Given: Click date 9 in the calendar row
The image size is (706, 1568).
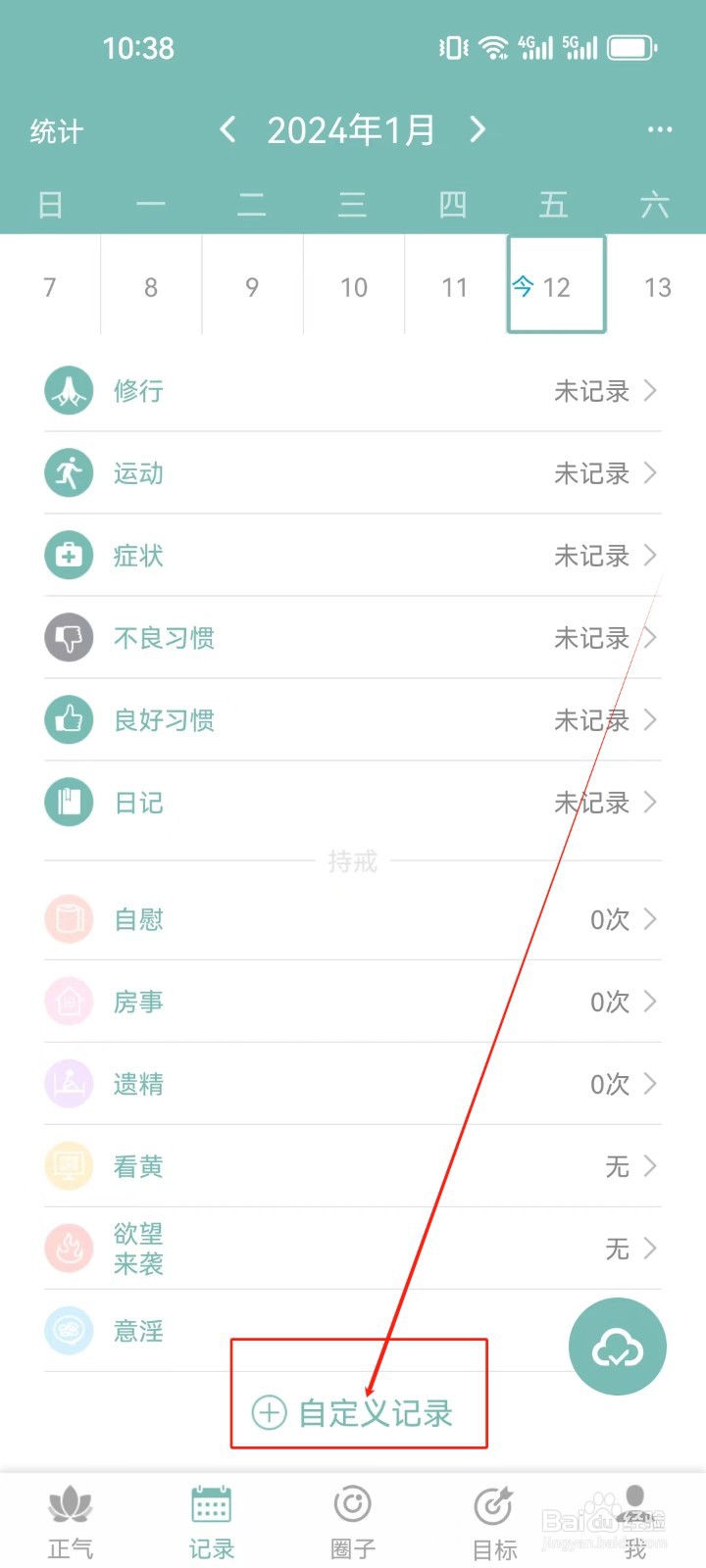Looking at the screenshot, I should point(252,285).
